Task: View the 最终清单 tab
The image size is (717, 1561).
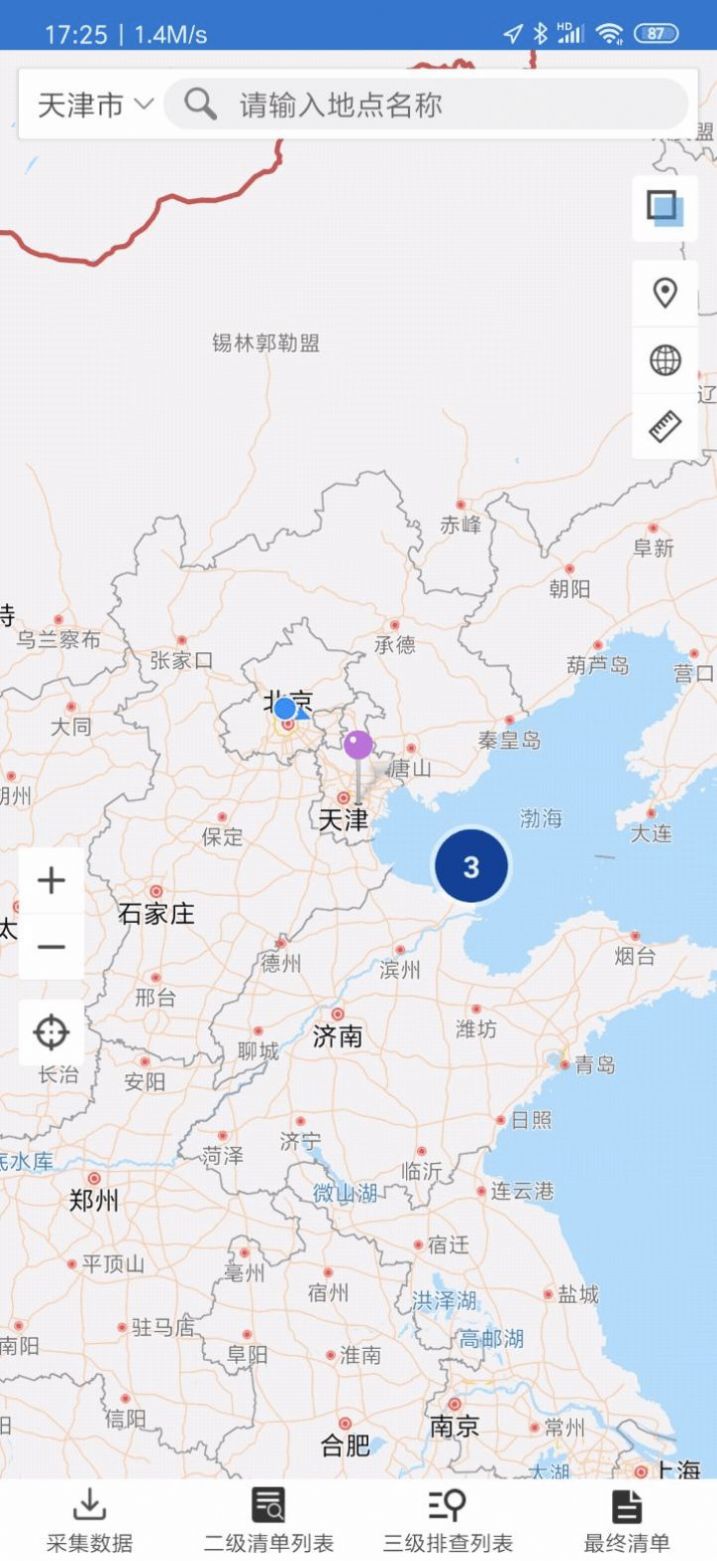Action: pyautogui.click(x=627, y=1520)
